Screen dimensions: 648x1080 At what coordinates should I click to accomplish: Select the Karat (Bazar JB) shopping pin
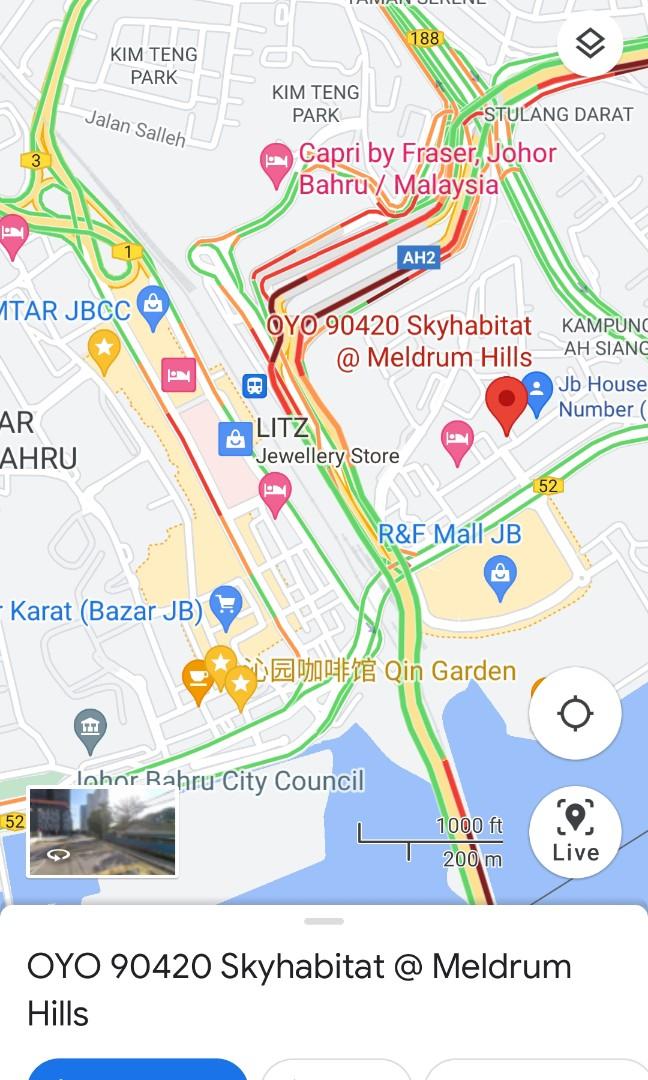(227, 604)
